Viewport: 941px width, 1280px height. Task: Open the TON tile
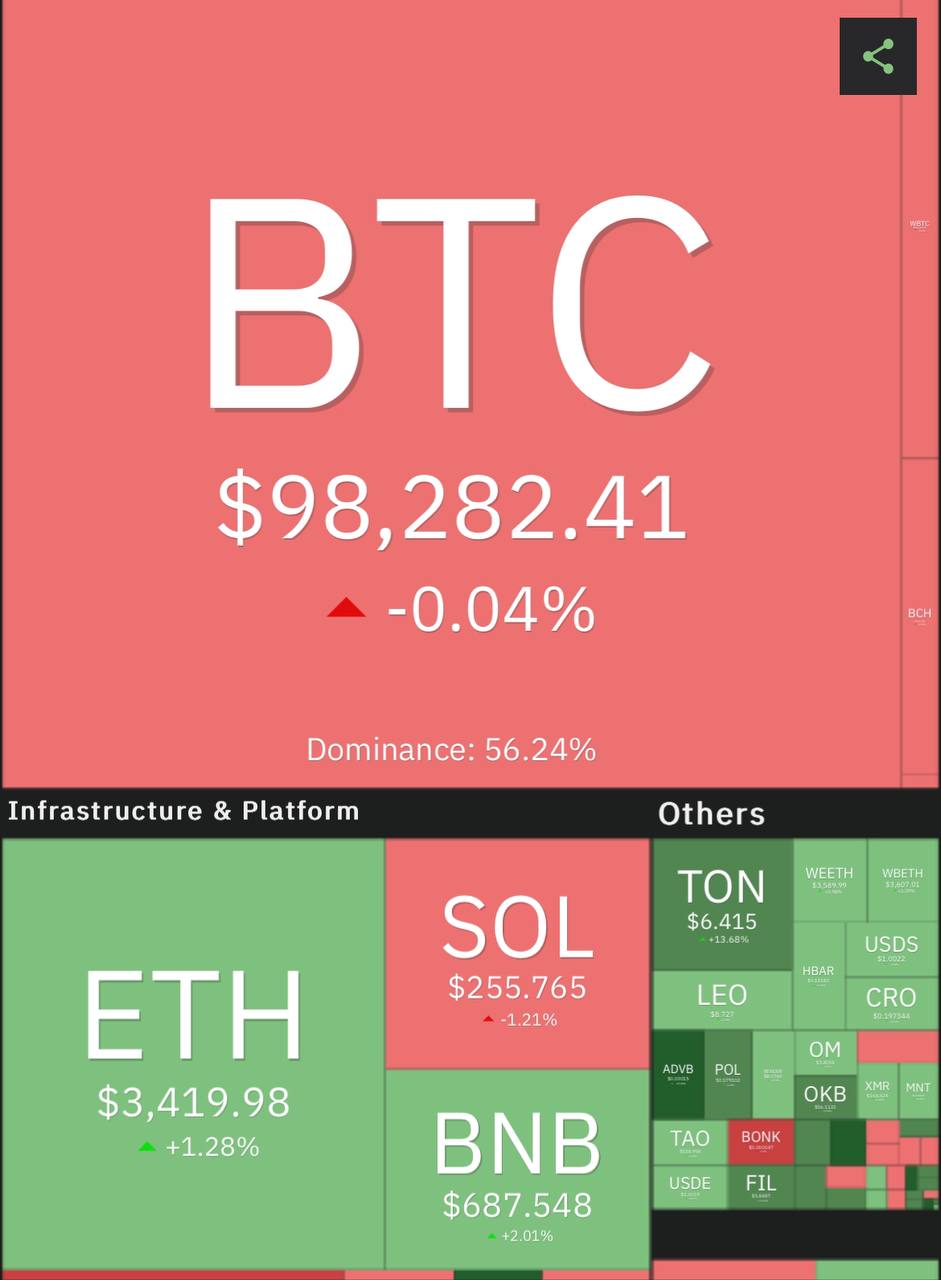(722, 904)
